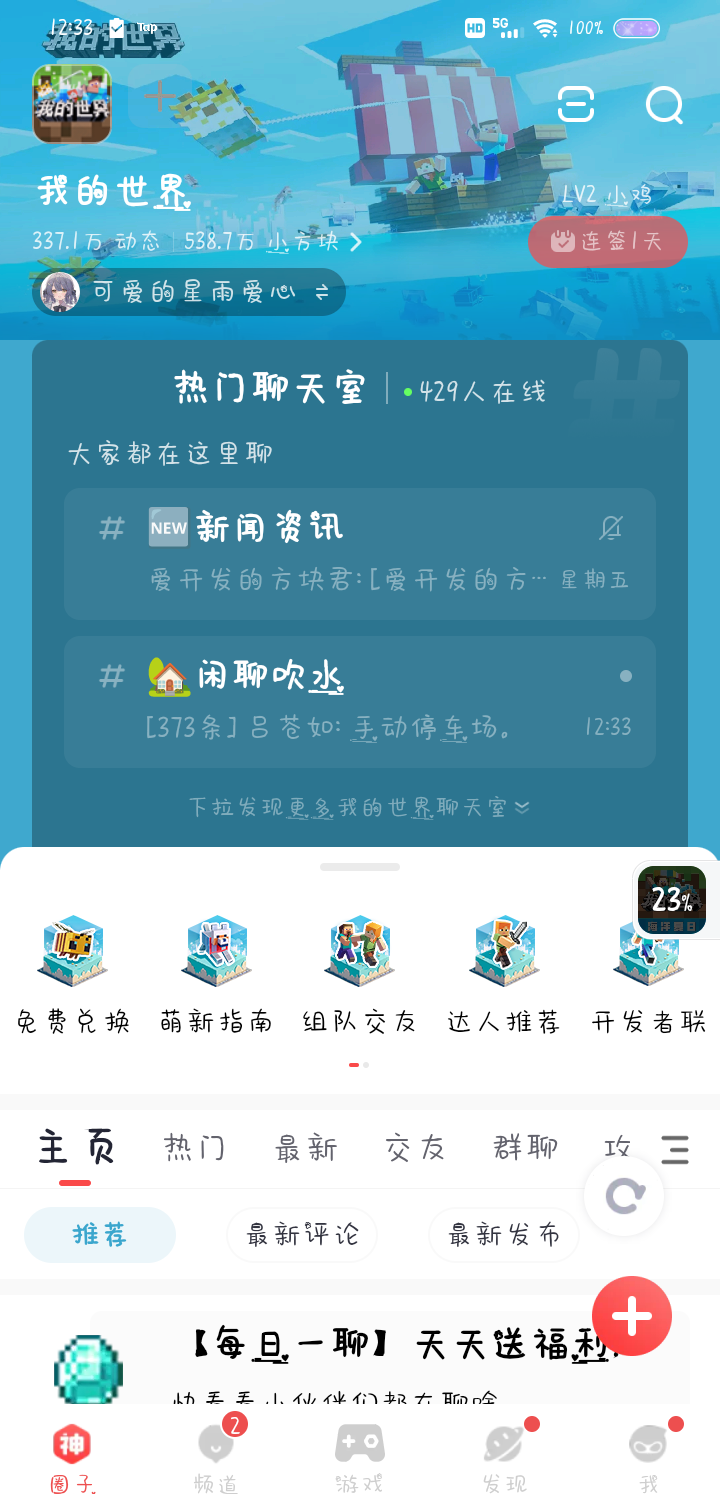Click the 我的世界 game avatar thumbnail
The height and width of the screenshot is (1494, 720).
tap(70, 103)
